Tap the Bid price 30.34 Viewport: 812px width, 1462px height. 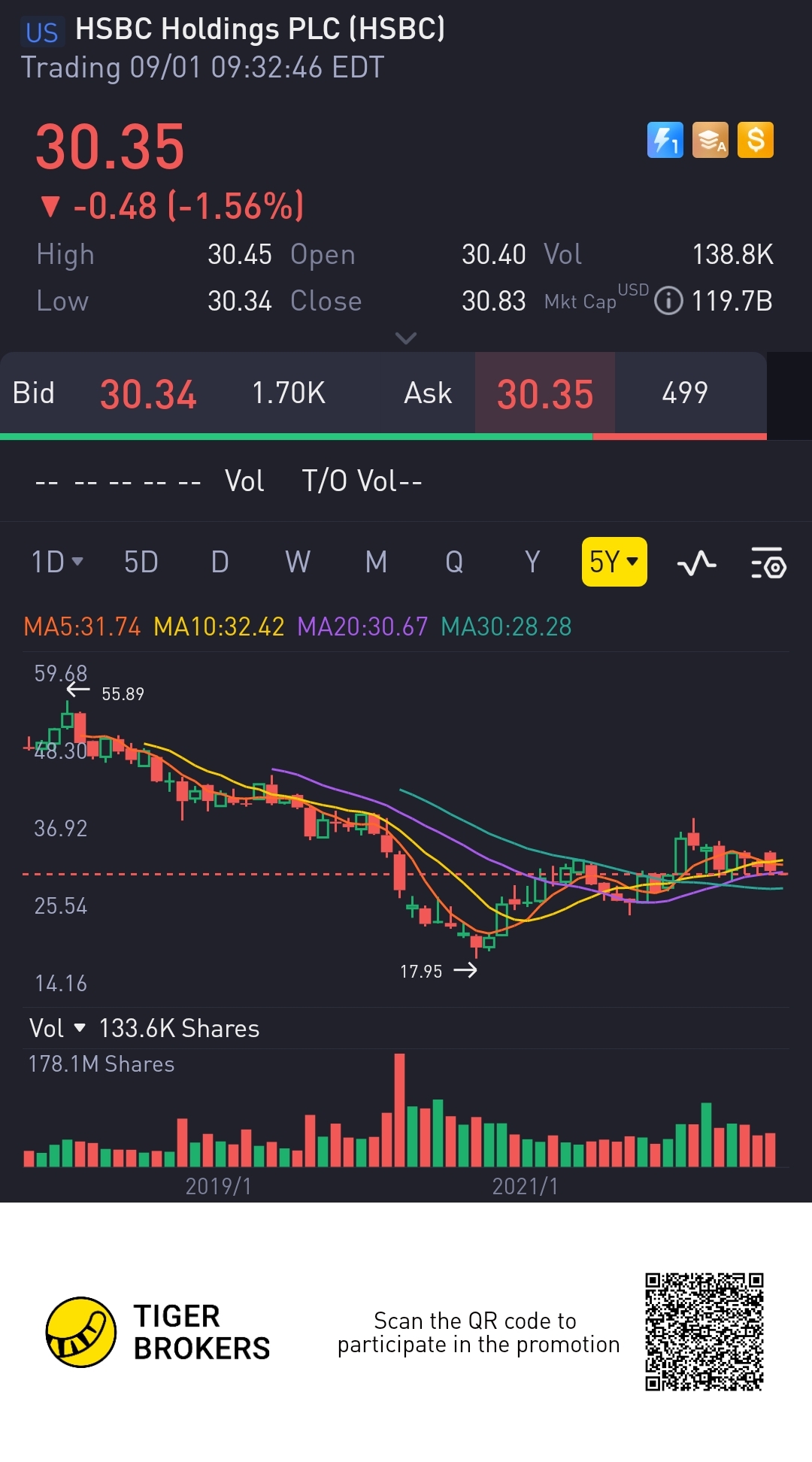148,394
